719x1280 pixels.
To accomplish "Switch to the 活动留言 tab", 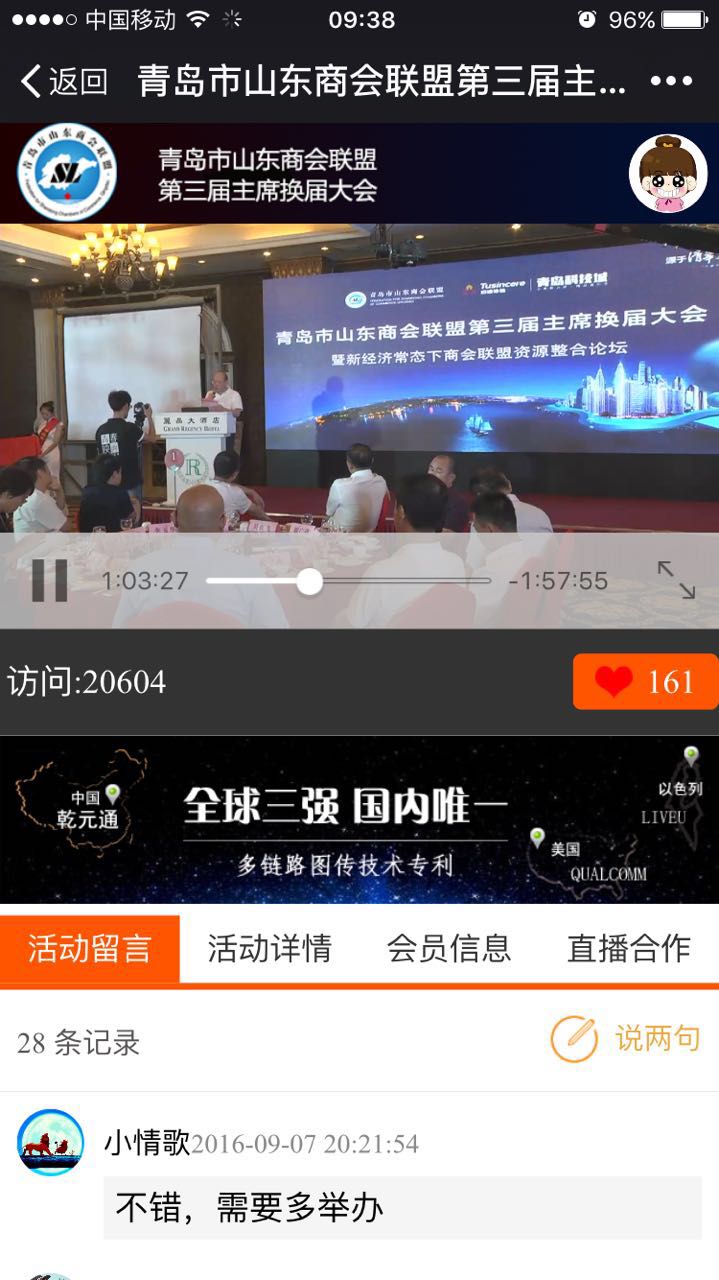I will click(x=90, y=948).
